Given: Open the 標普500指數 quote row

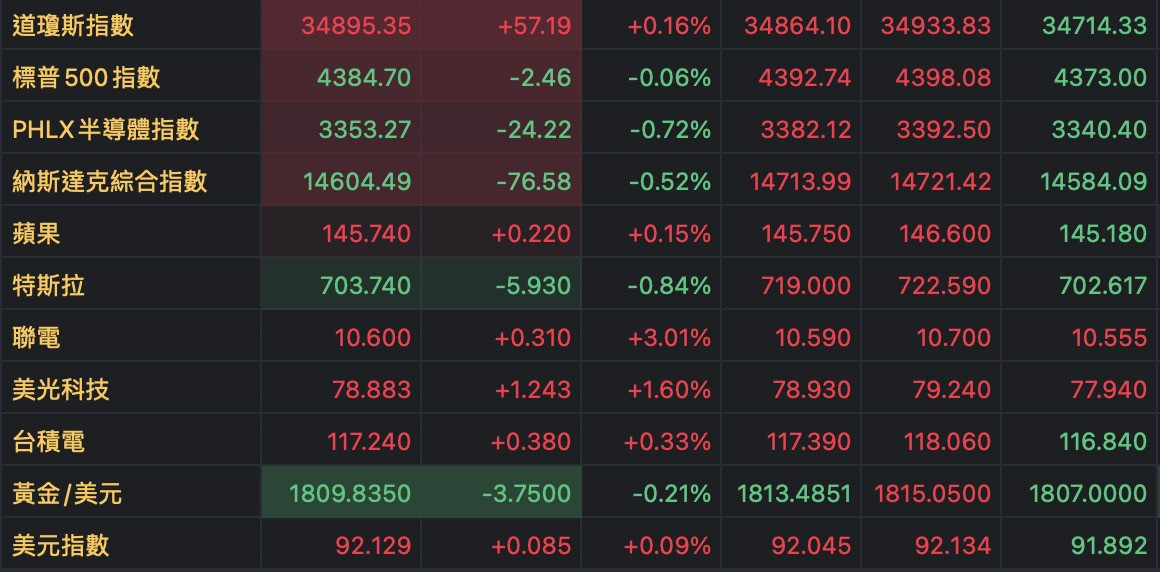Looking at the screenshot, I should pyautogui.click(x=86, y=77).
